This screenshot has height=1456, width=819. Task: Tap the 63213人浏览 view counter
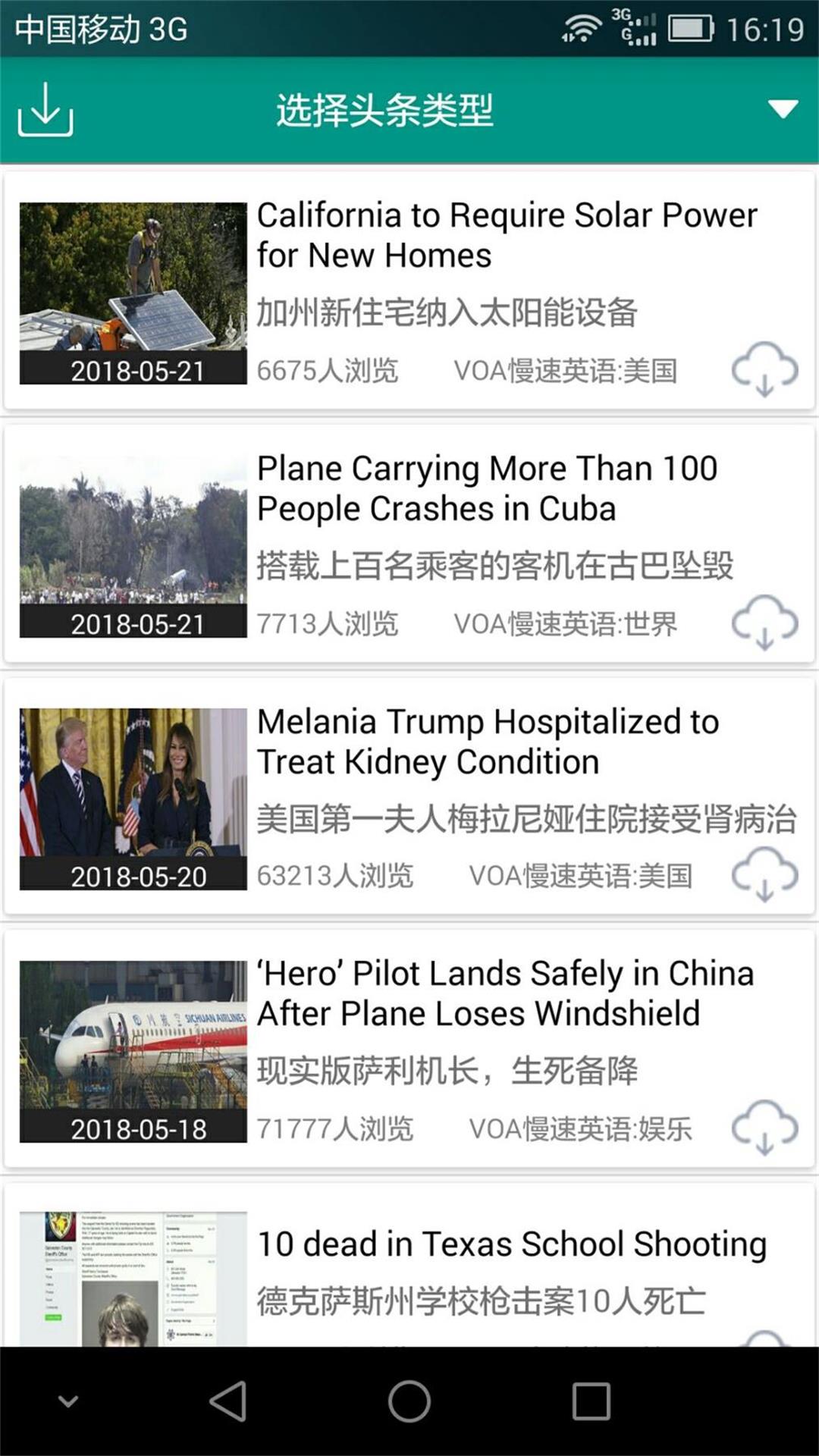335,876
